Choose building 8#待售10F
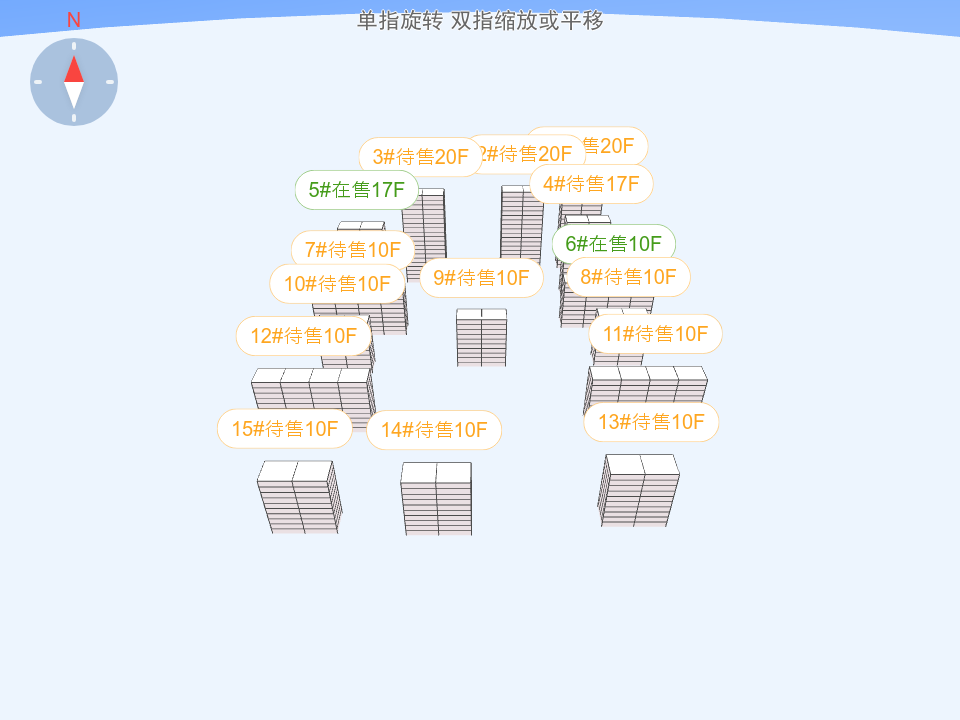This screenshot has width=960, height=720. click(628, 277)
